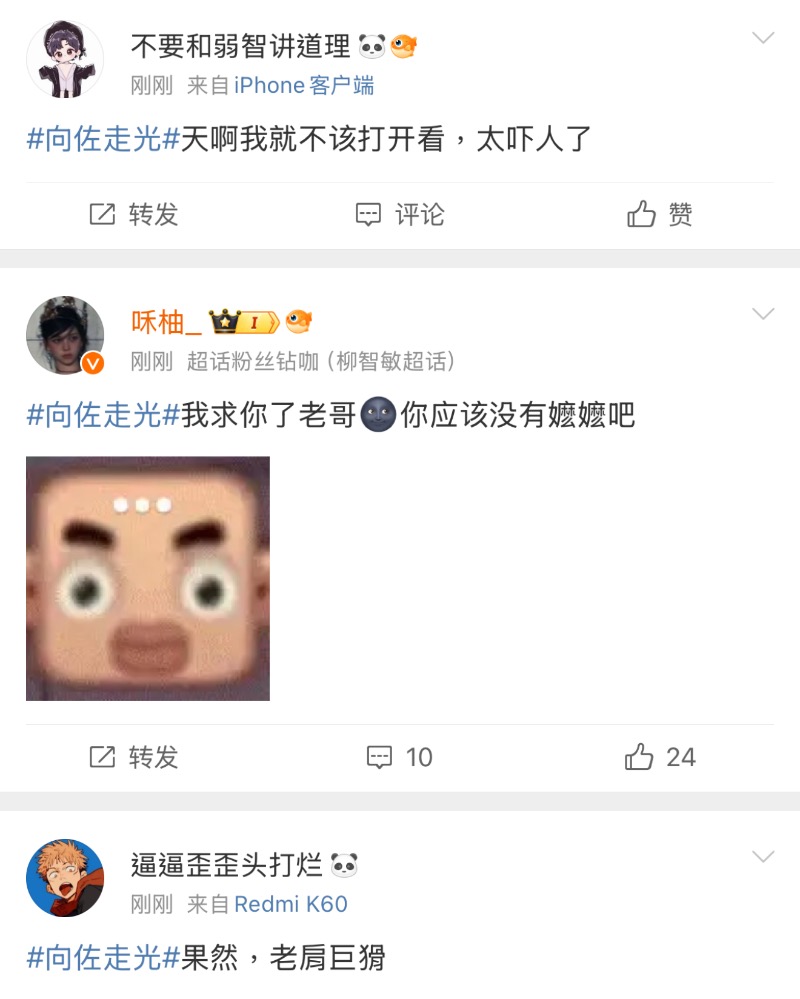Repost 咊柚_'s post with 转发
This screenshot has height=999, width=800.
[133, 757]
